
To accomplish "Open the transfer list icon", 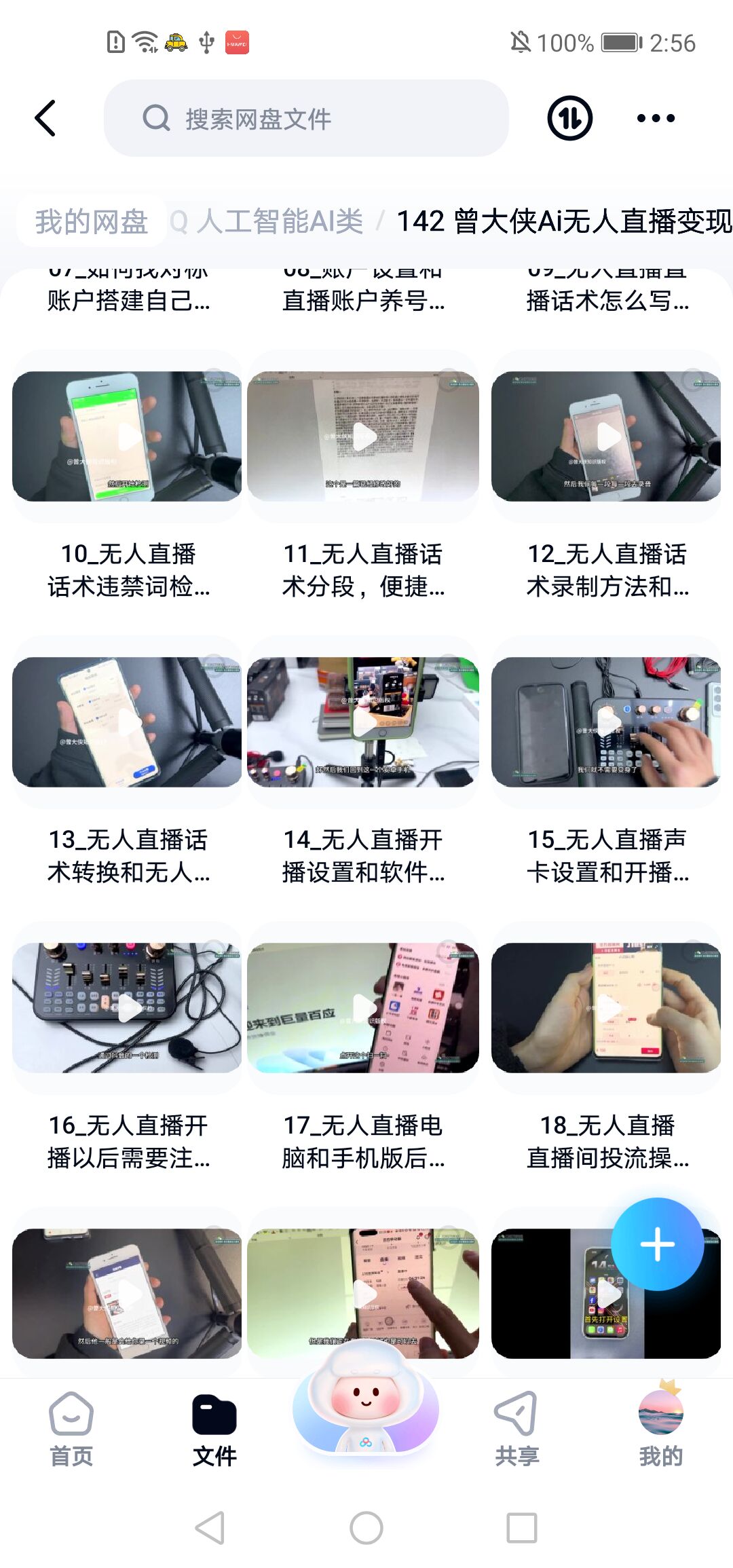I will pos(569,118).
